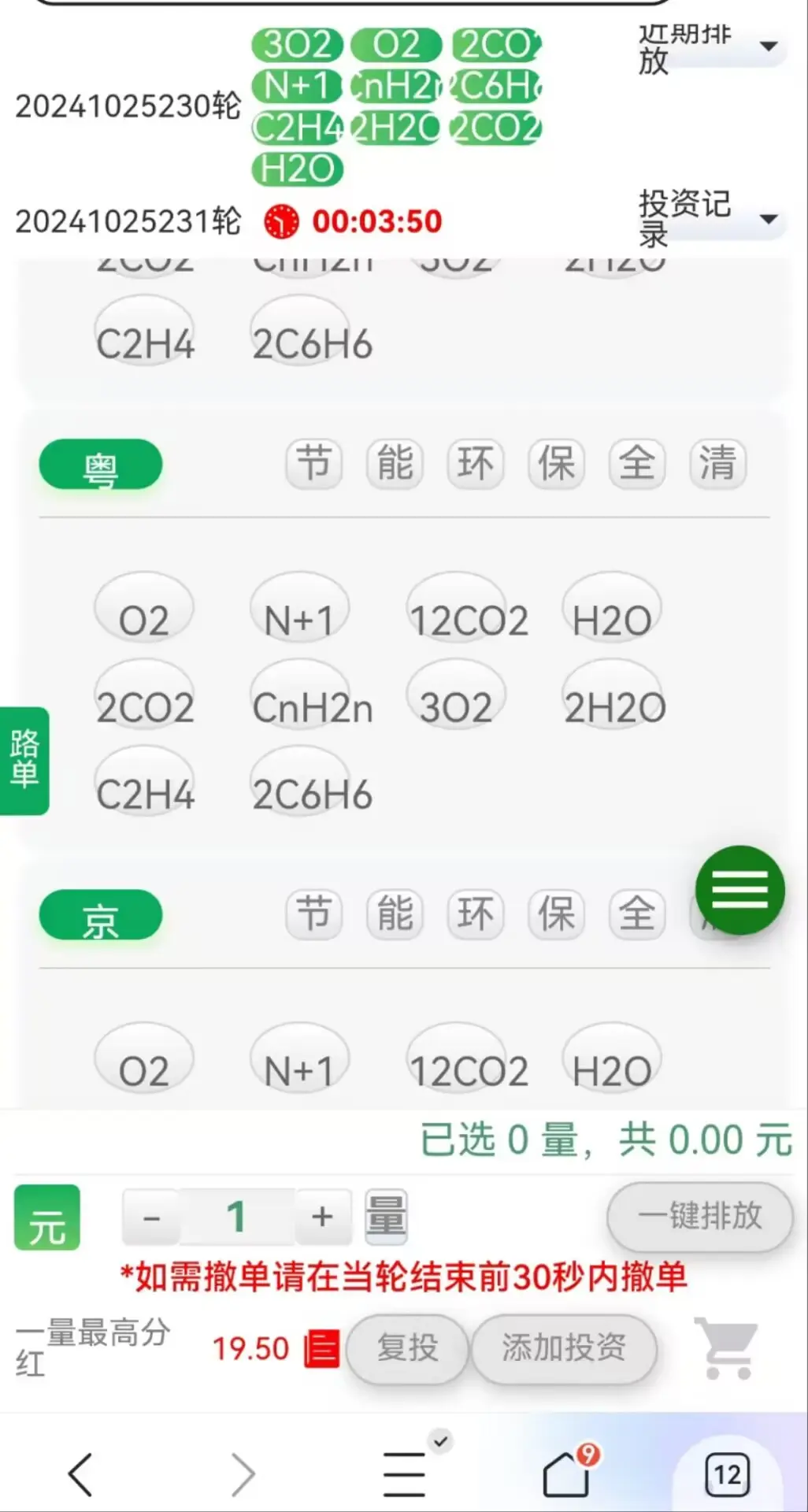Open the browser home button
The width and height of the screenshot is (808, 1512).
coord(567,1471)
